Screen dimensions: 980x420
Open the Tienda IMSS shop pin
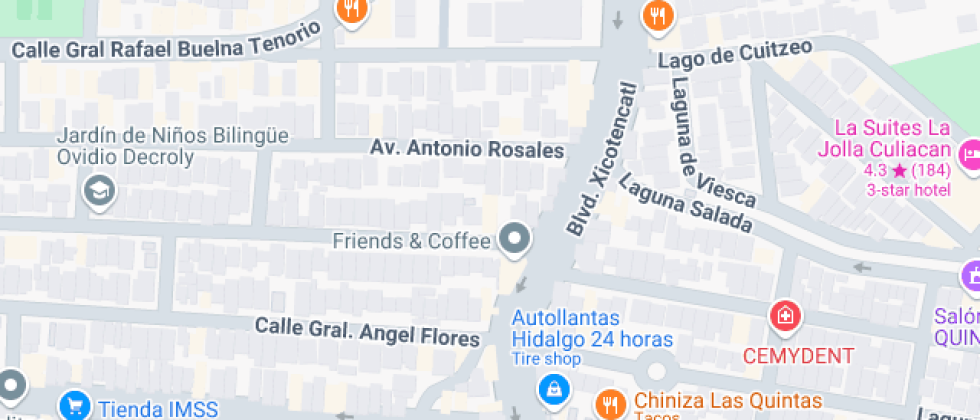(73, 405)
